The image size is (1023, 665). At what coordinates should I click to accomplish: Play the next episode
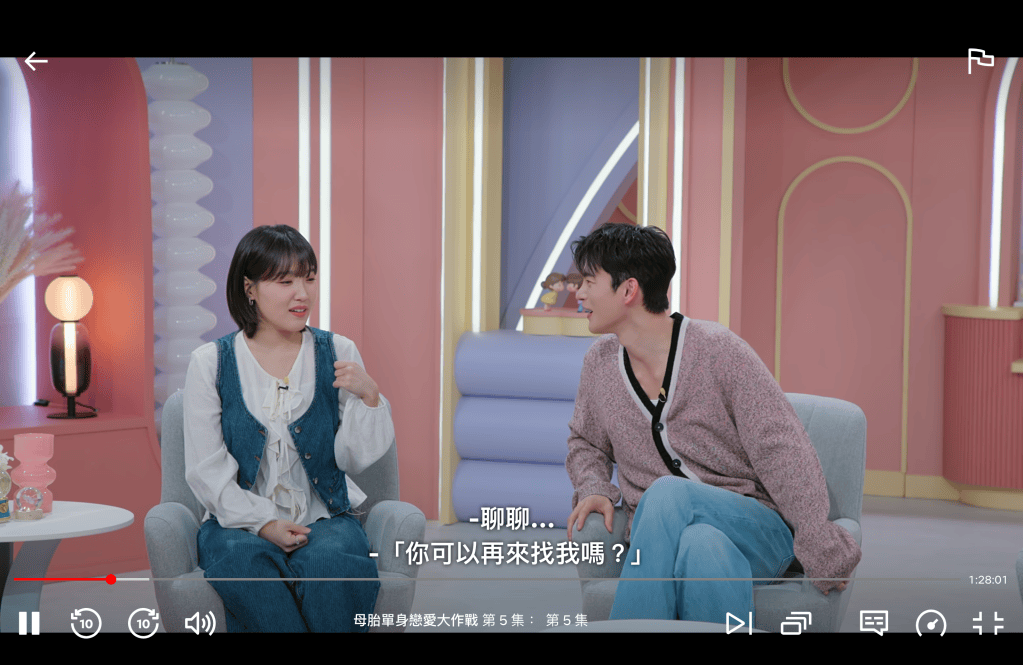pyautogui.click(x=739, y=623)
